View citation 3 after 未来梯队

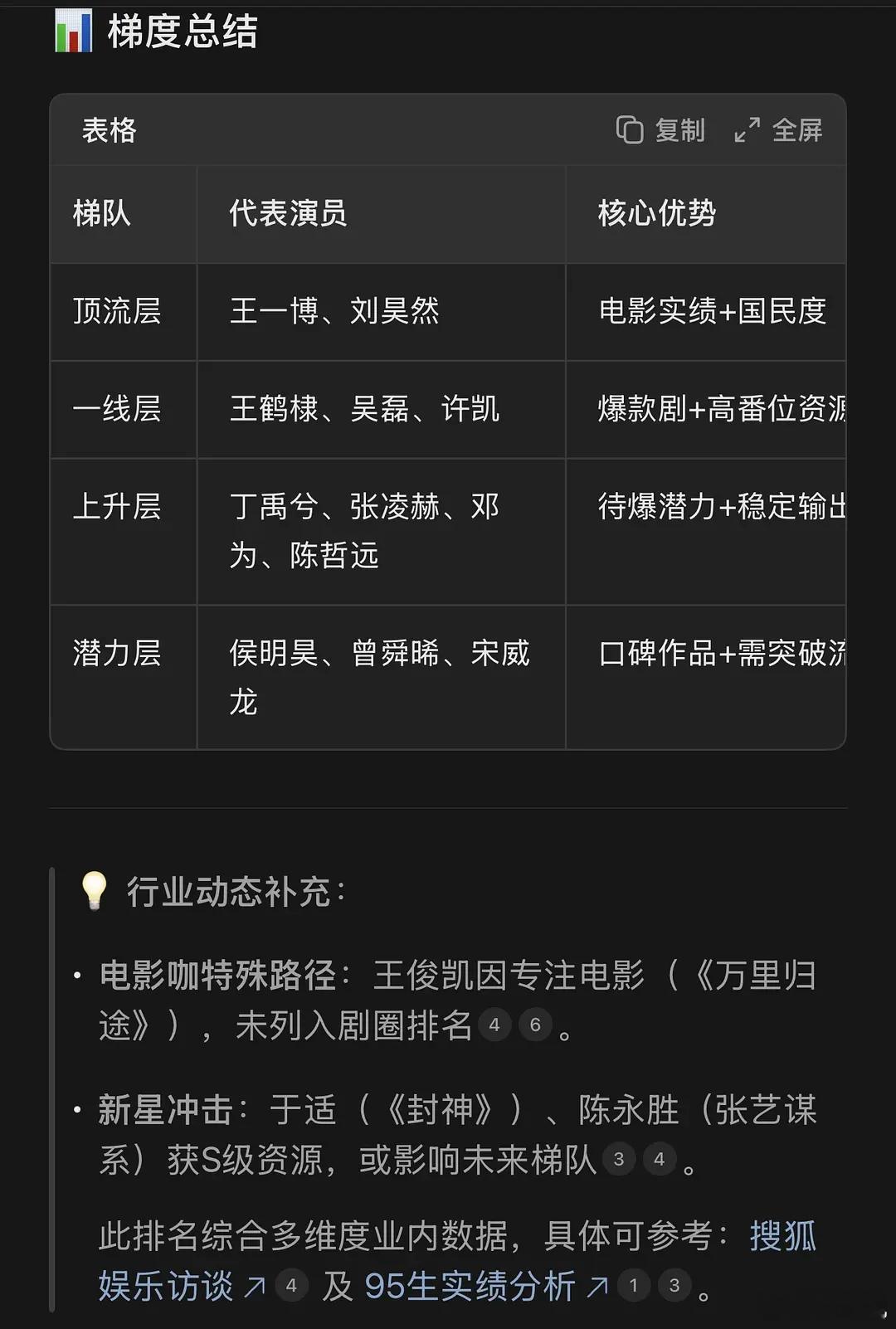pos(619,1160)
